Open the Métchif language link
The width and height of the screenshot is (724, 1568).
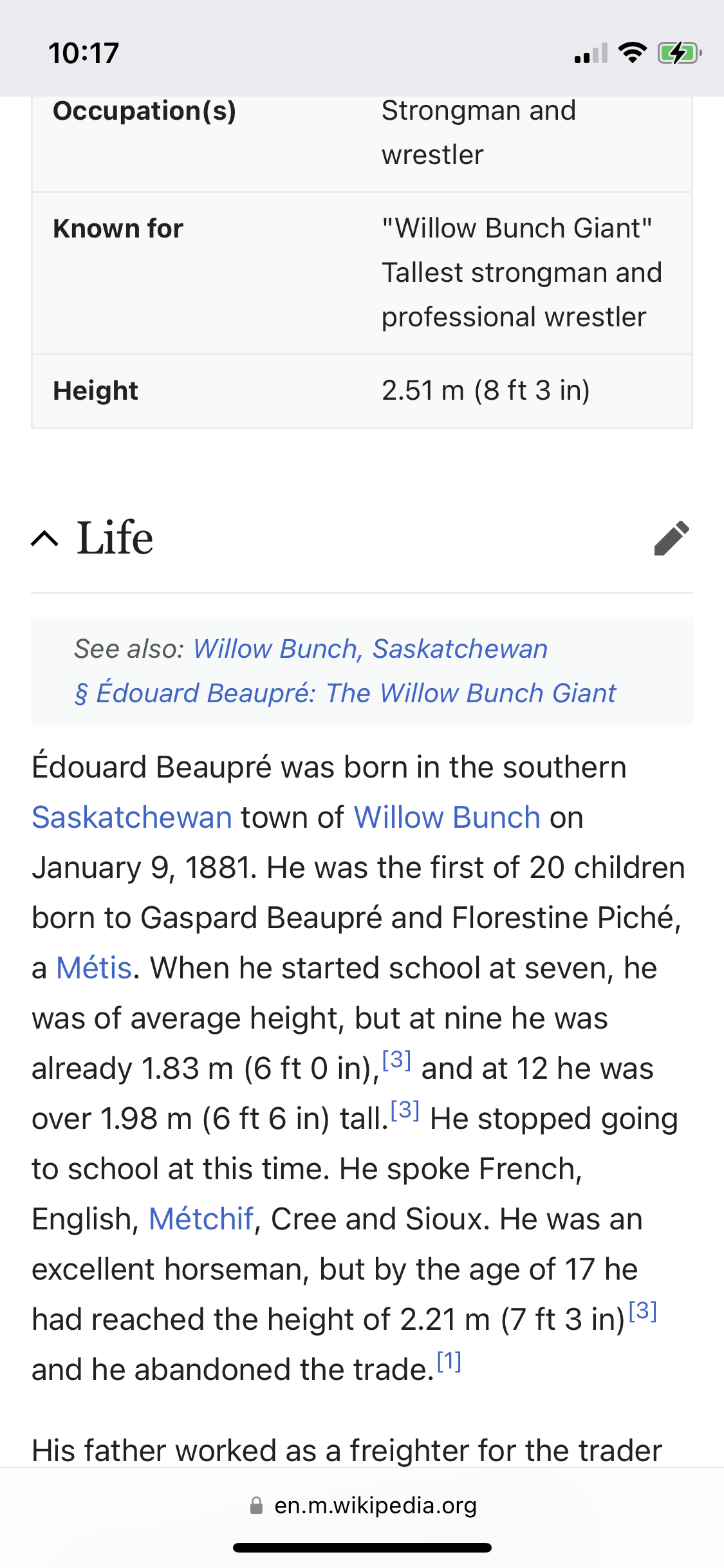pyautogui.click(x=201, y=1219)
